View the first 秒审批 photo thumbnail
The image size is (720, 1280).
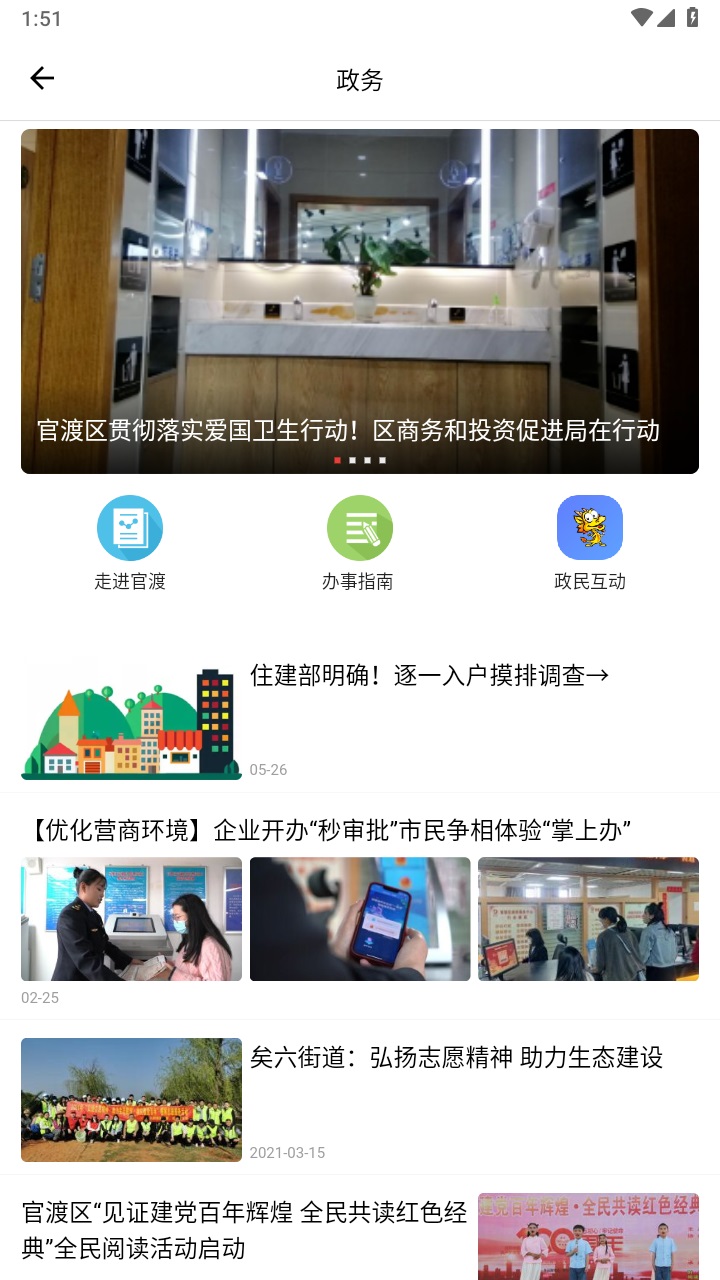pos(130,918)
